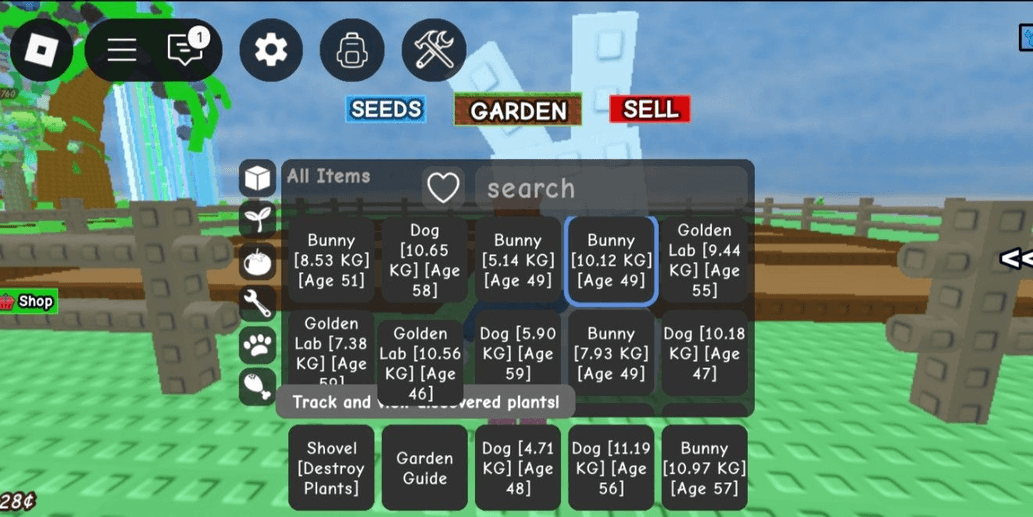The height and width of the screenshot is (517, 1033).
Task: Open the hamburger menu
Action: pos(122,49)
